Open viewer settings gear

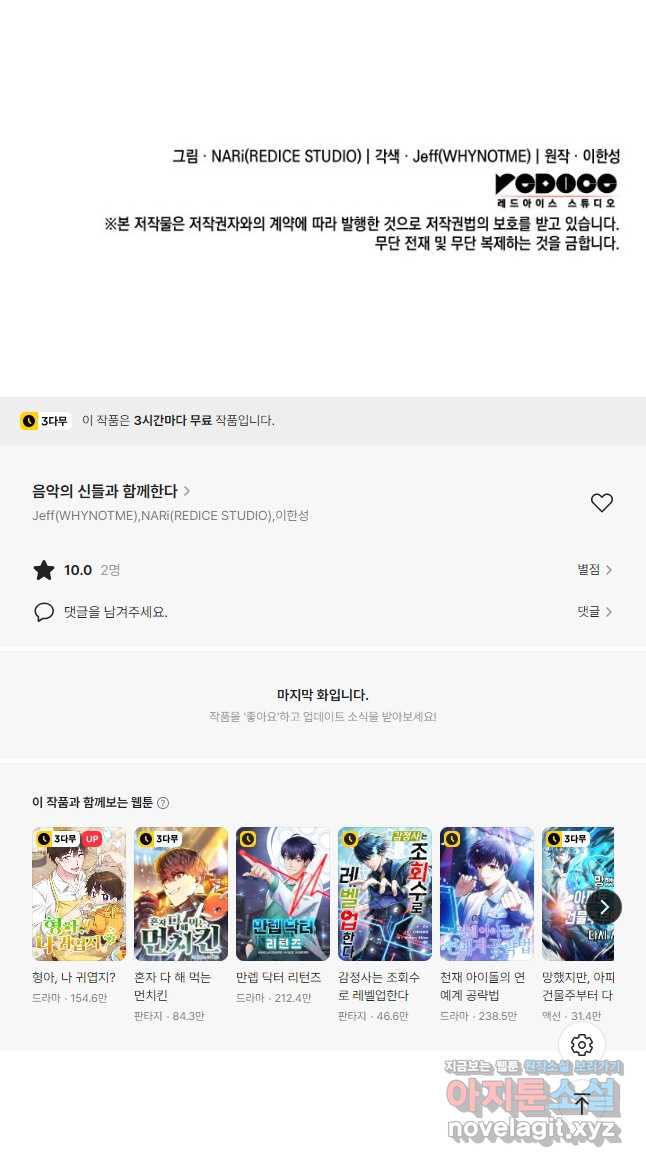click(x=582, y=1045)
